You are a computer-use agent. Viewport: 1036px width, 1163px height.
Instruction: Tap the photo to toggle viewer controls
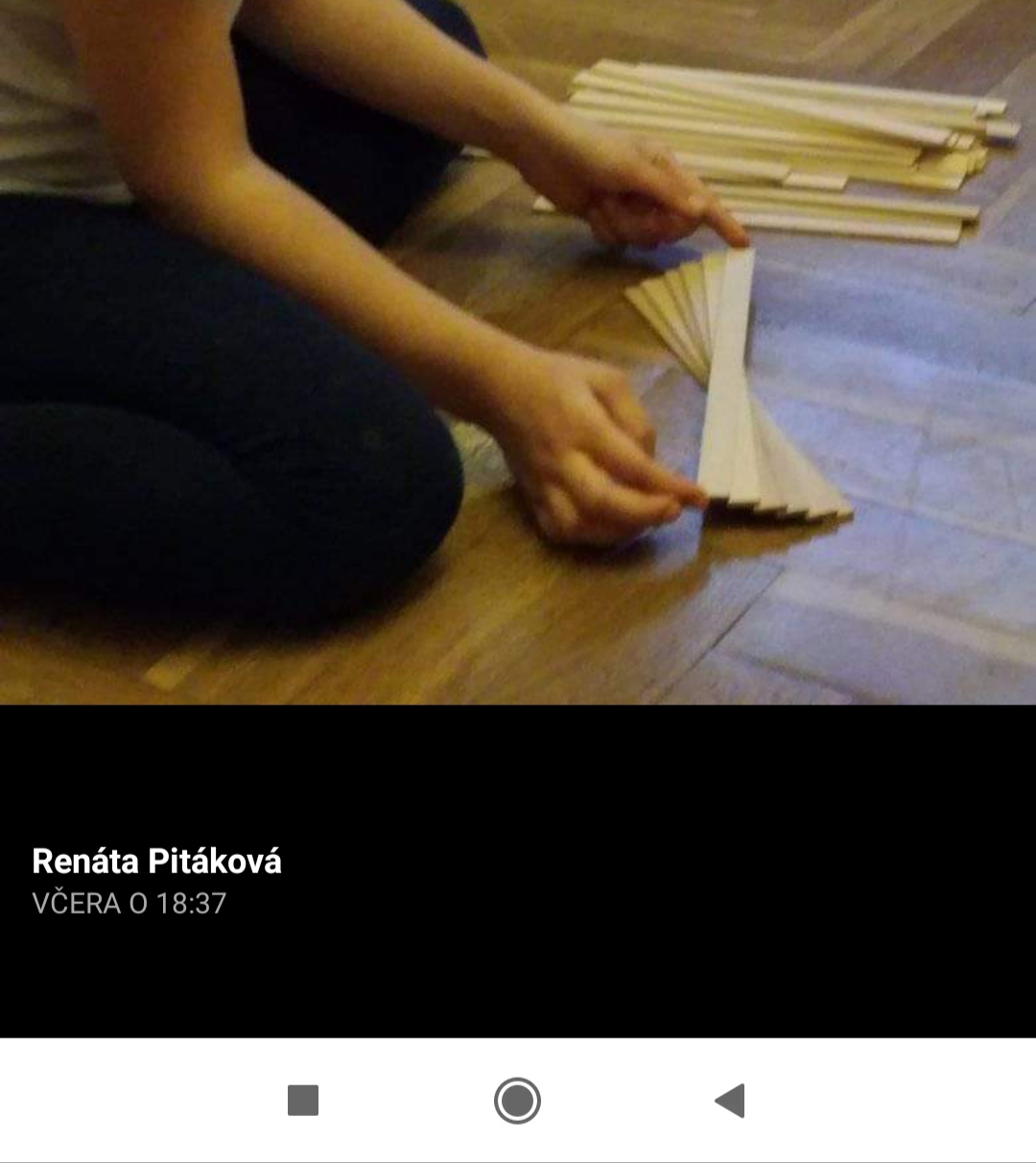518,352
